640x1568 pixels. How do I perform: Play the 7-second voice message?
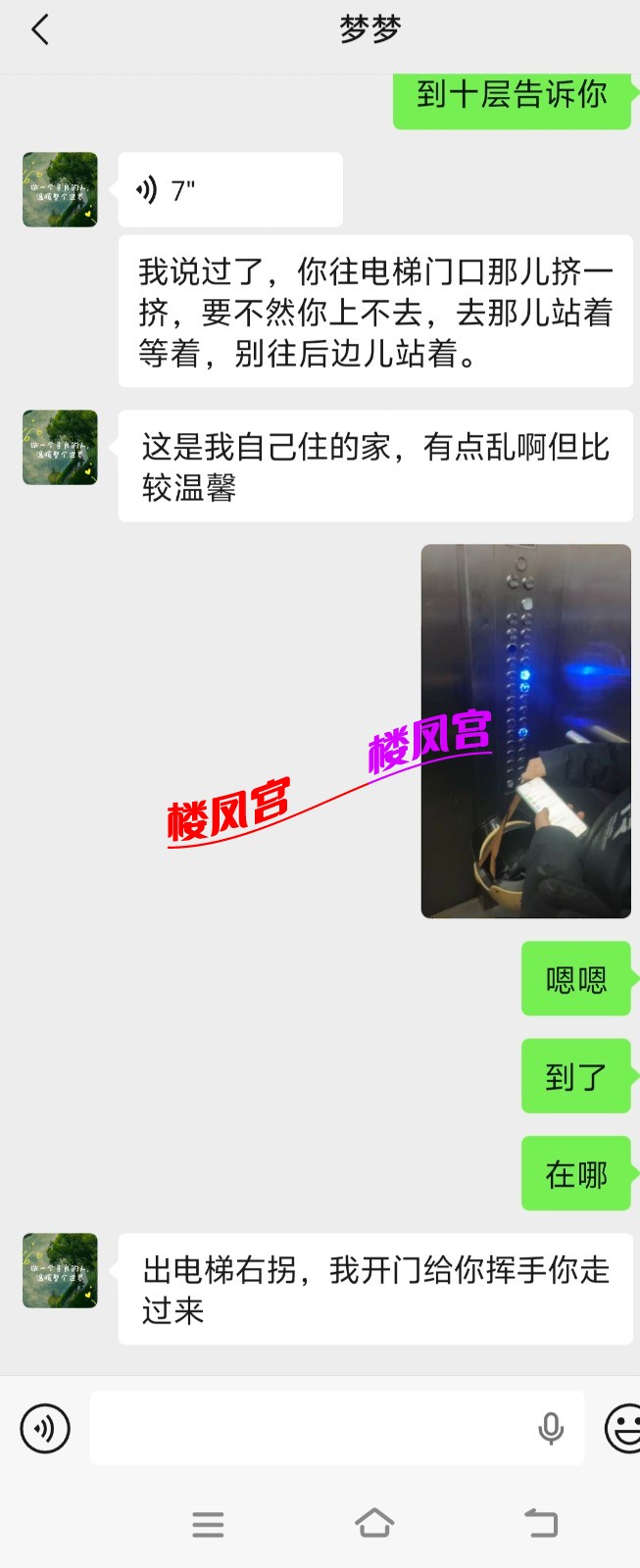(229, 190)
